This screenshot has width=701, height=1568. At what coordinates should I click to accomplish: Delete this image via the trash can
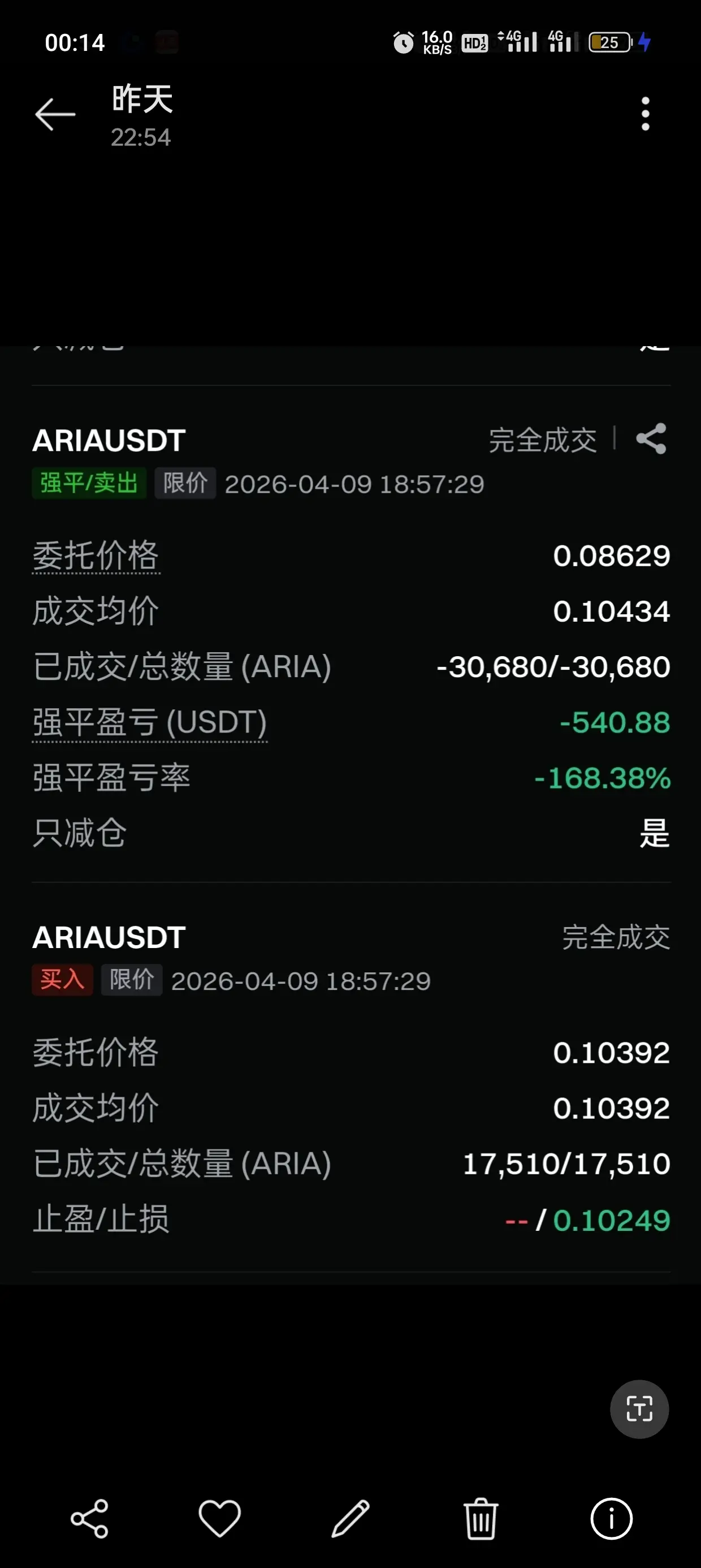[481, 1518]
